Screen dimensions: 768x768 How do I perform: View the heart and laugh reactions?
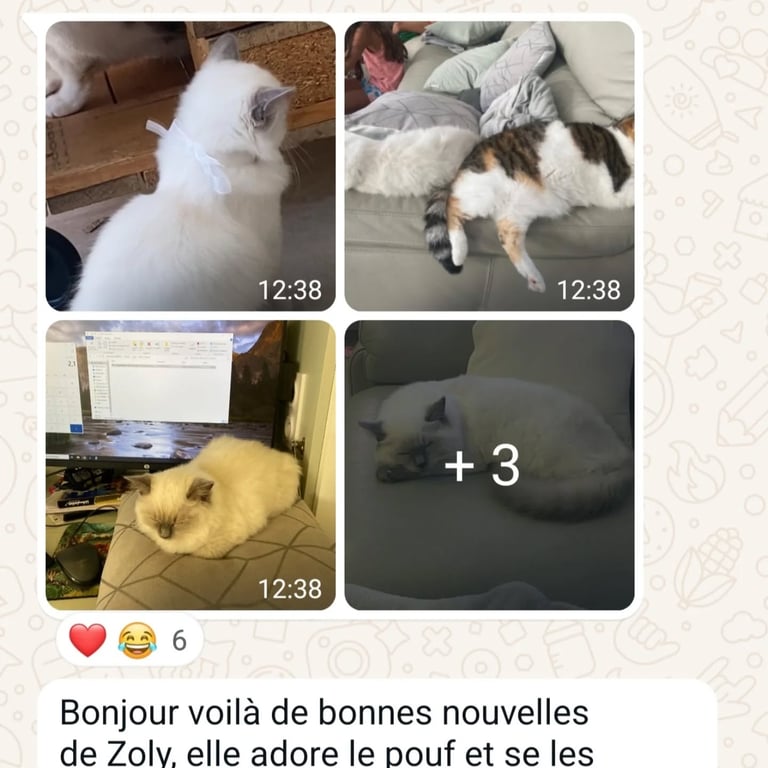pyautogui.click(x=129, y=640)
